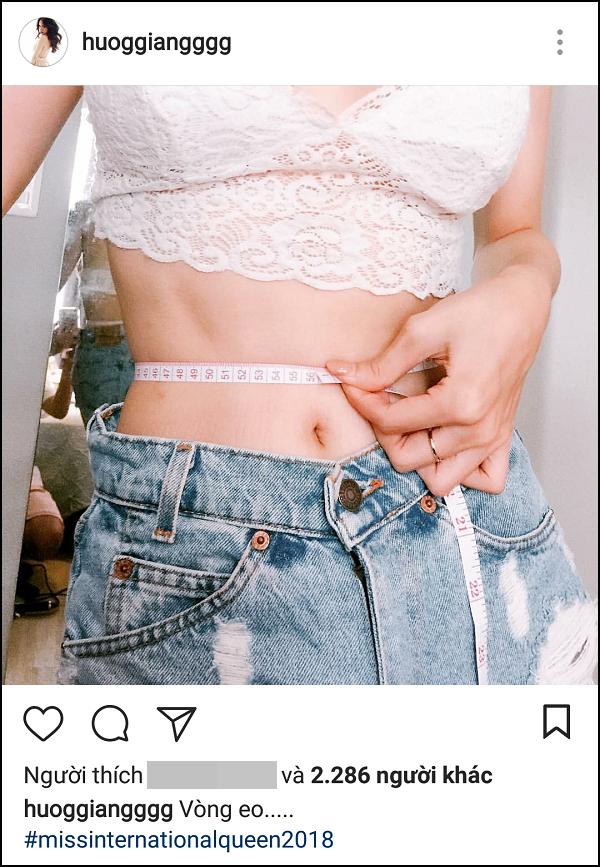The image size is (600, 867).
Task: Open the #missinternationalqueen2018 hashtag
Action: click(x=179, y=839)
